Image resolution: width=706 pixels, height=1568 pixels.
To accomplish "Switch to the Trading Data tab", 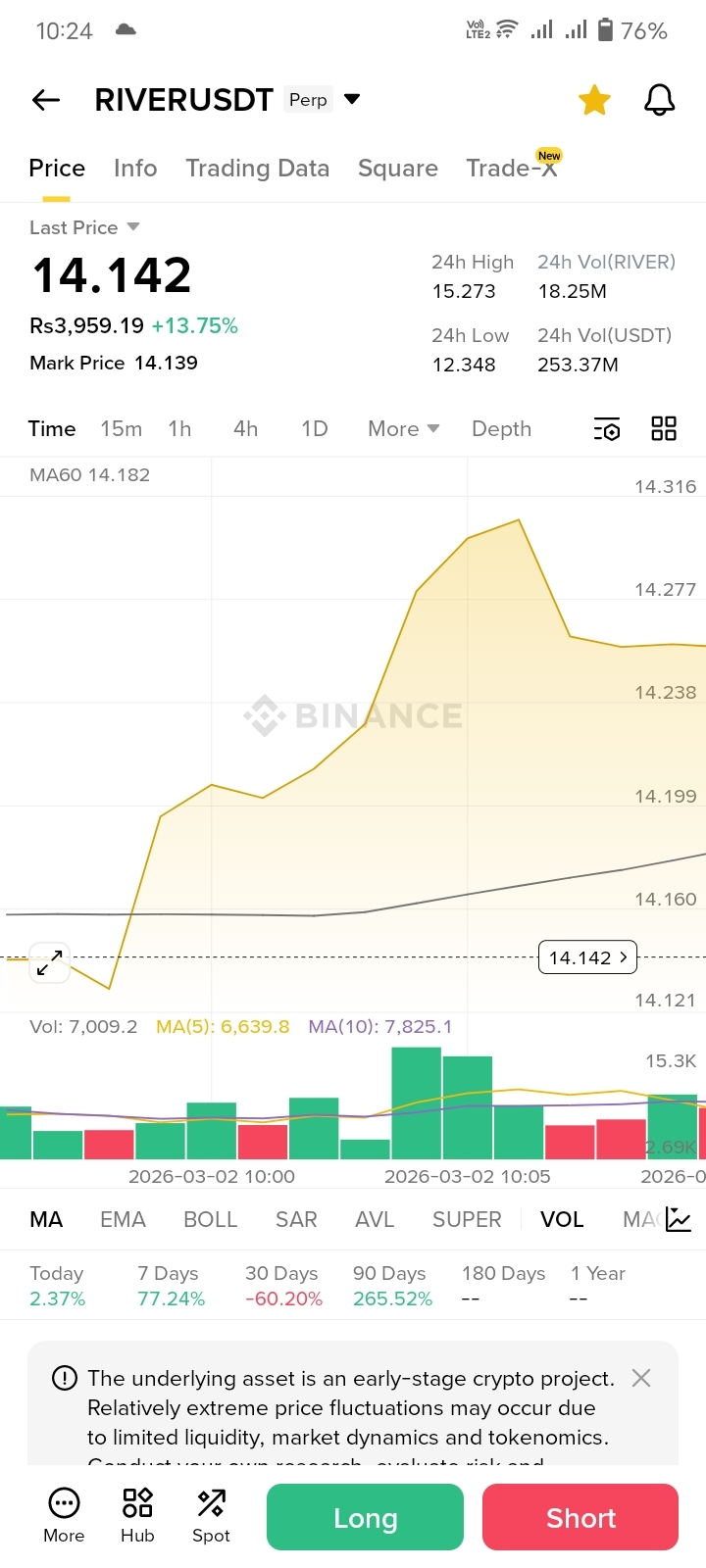I will pos(257,169).
